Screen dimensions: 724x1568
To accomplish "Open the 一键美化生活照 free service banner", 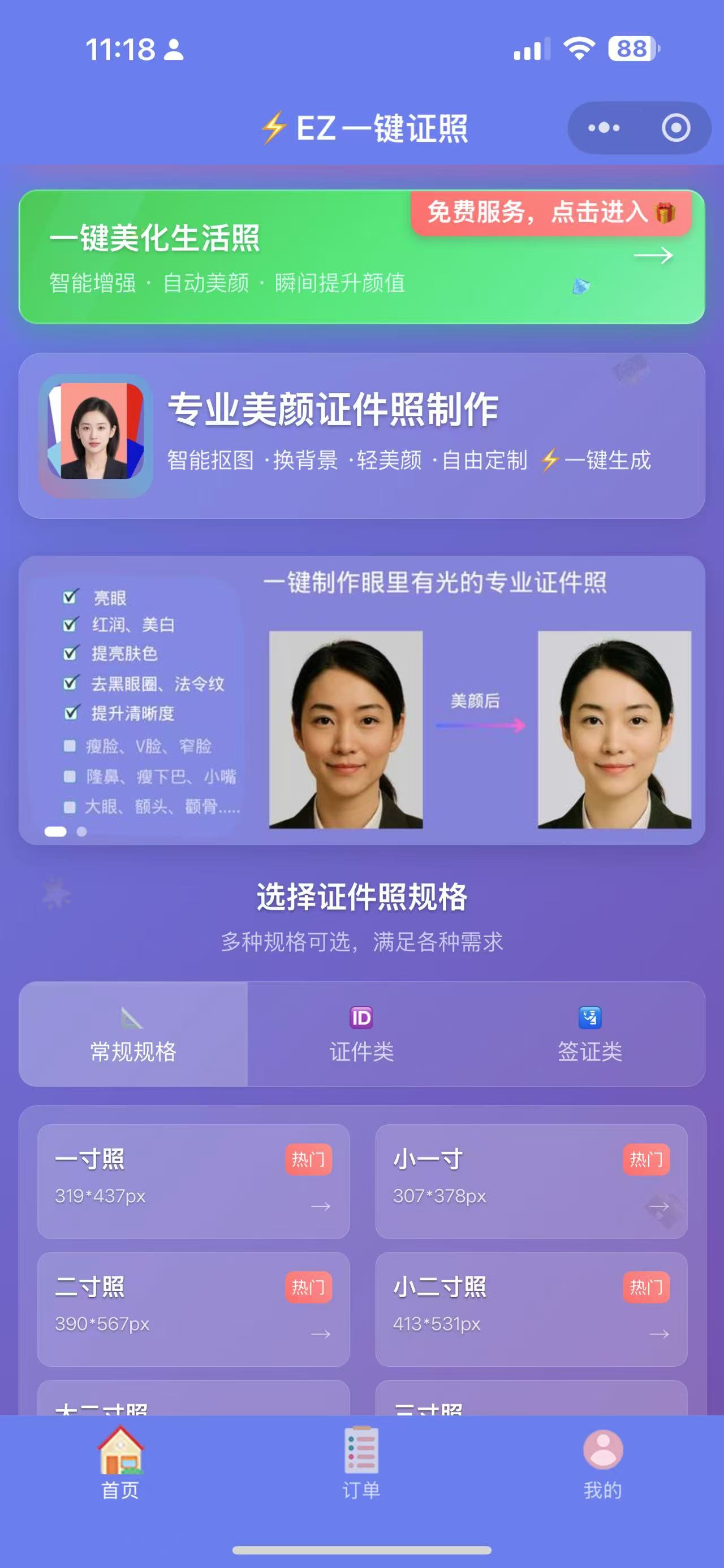I will [x=361, y=257].
